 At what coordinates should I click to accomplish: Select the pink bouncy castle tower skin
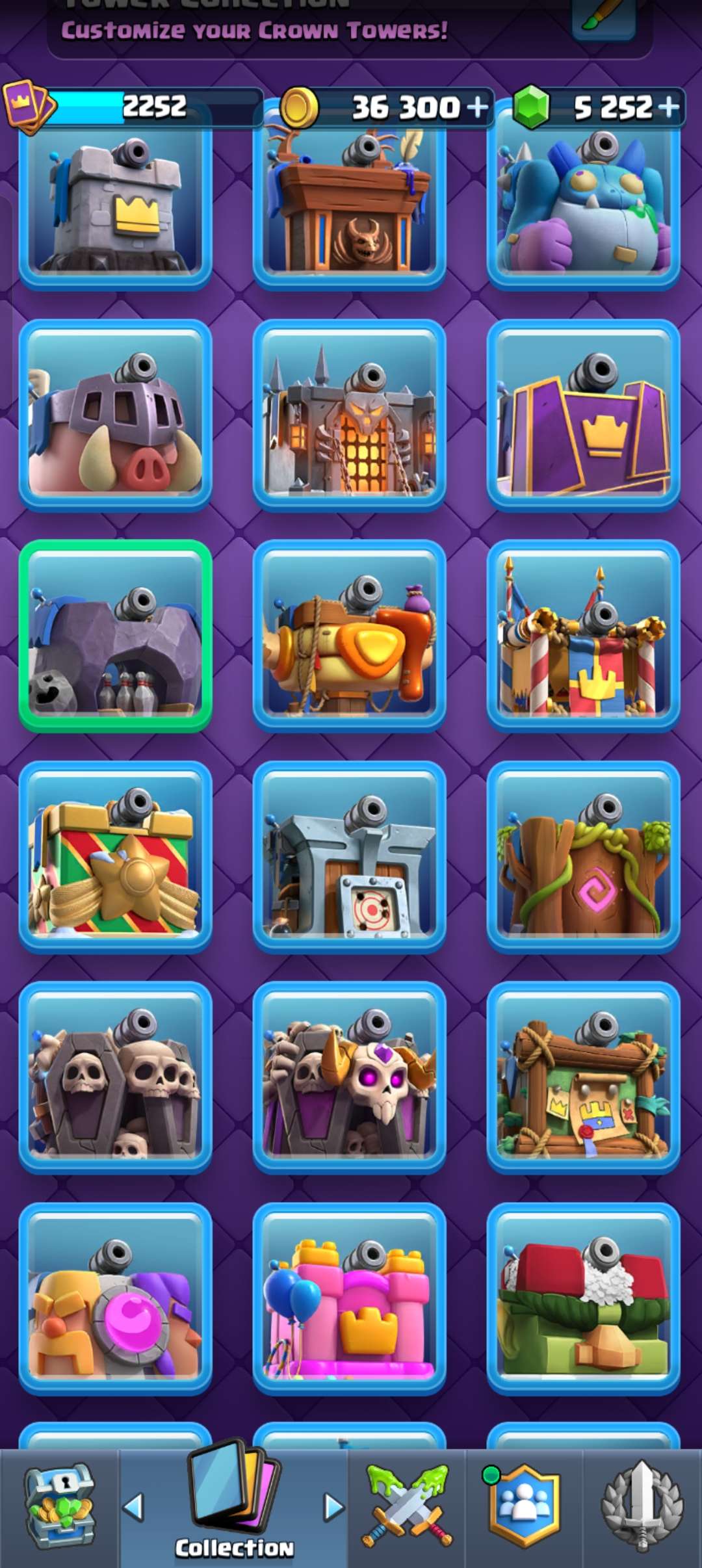pos(349,1298)
